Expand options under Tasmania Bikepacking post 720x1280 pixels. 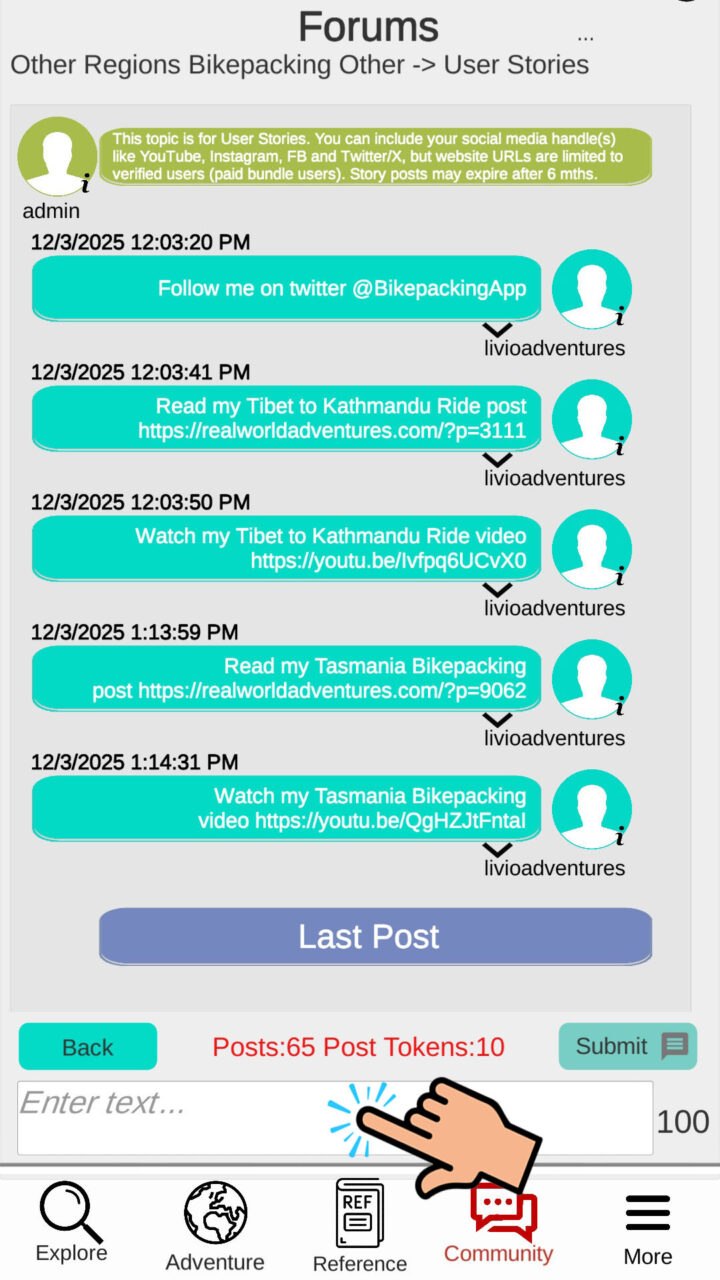pos(497,719)
